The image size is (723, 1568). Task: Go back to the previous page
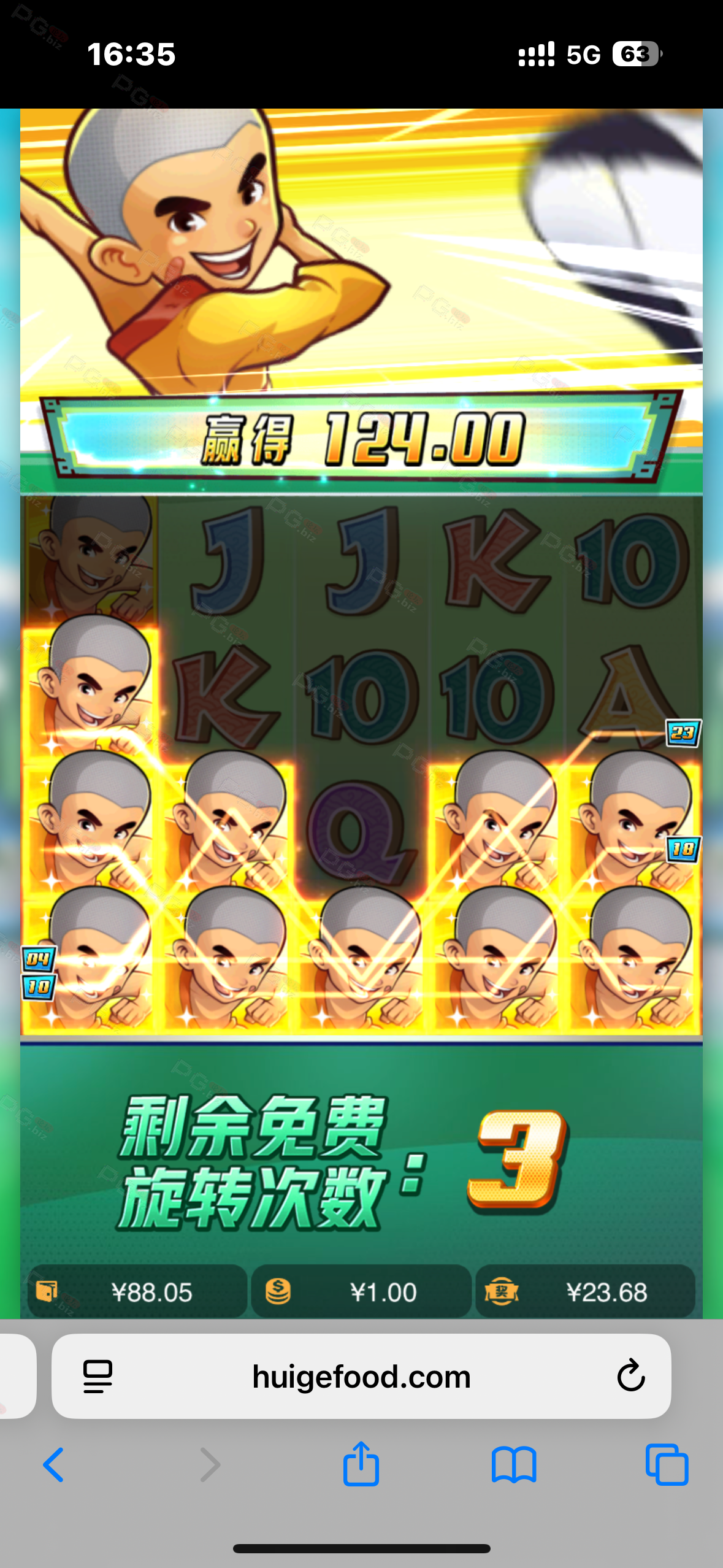tap(54, 1465)
